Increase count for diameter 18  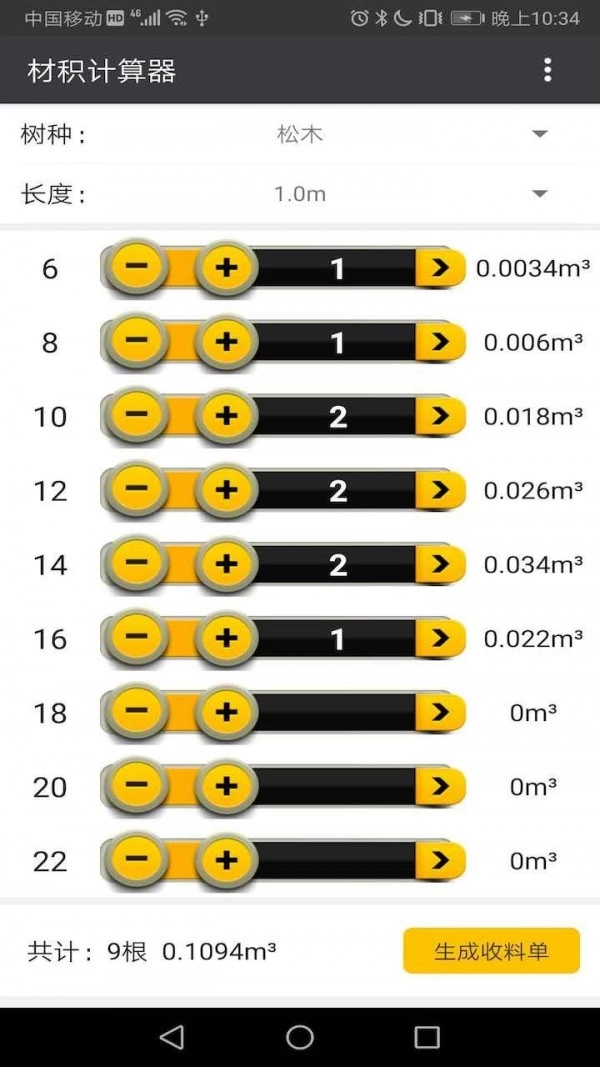(227, 712)
